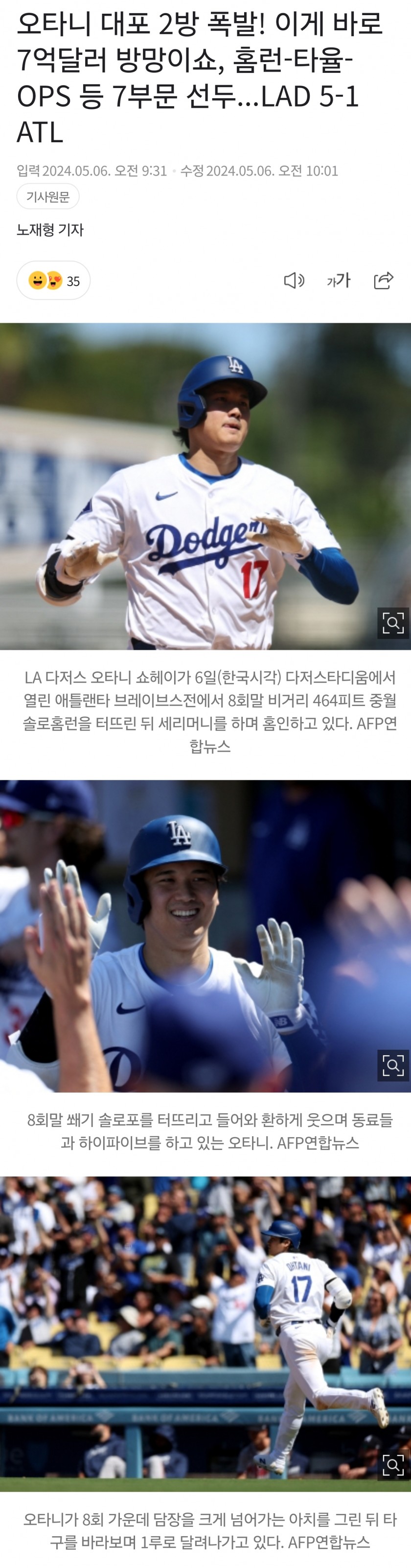The width and height of the screenshot is (411, 1568).
Task: Open the 기사원문 original article link
Action: [47, 197]
